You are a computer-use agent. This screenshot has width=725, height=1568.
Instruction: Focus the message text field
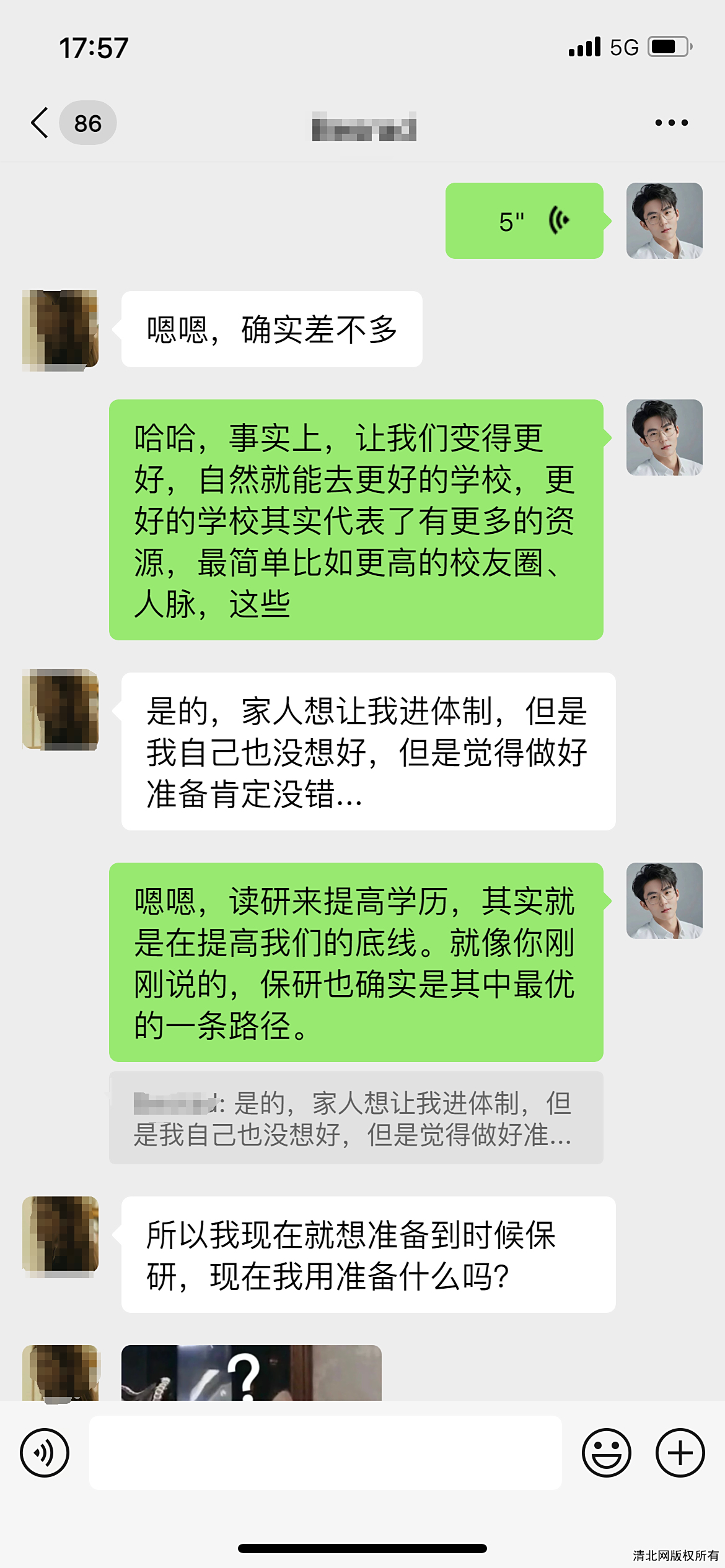coord(325,1453)
